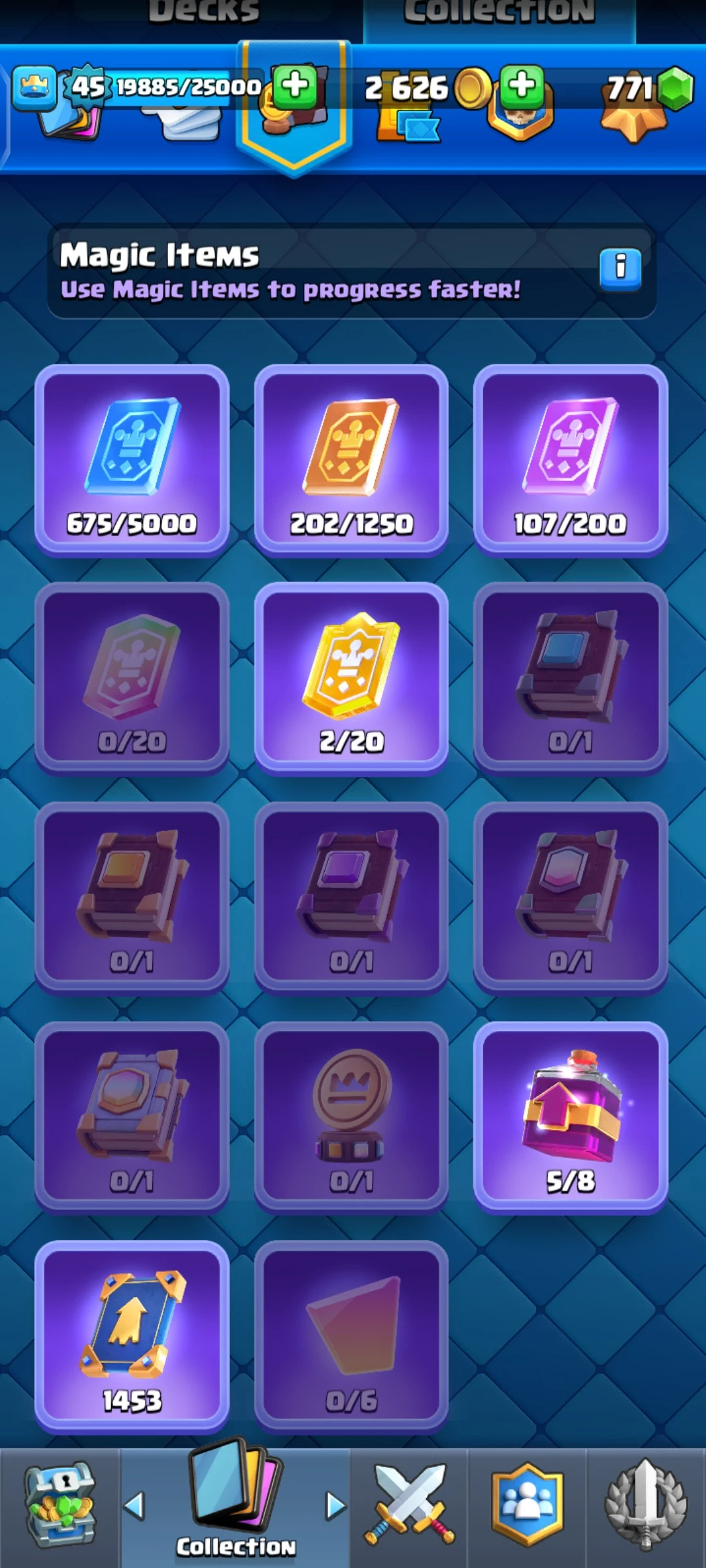Tap the plus next to experience bar
The width and height of the screenshot is (706, 1568).
[295, 86]
